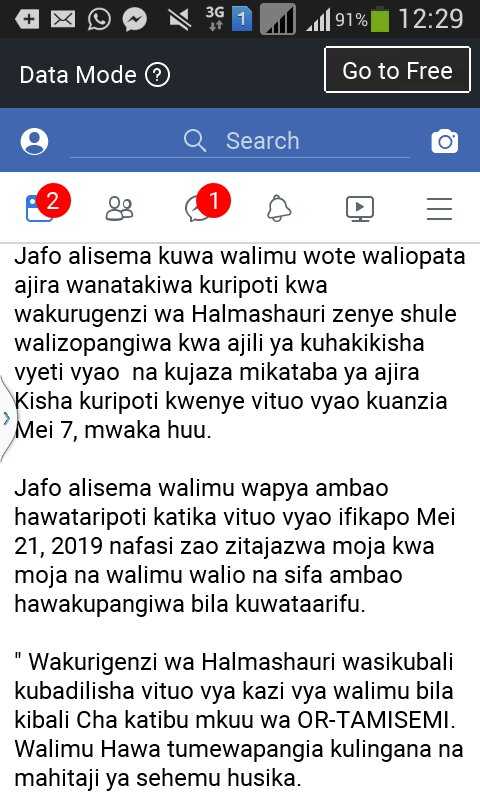Switch to the News Feed tab
480x800 pixels.
pyautogui.click(x=39, y=209)
